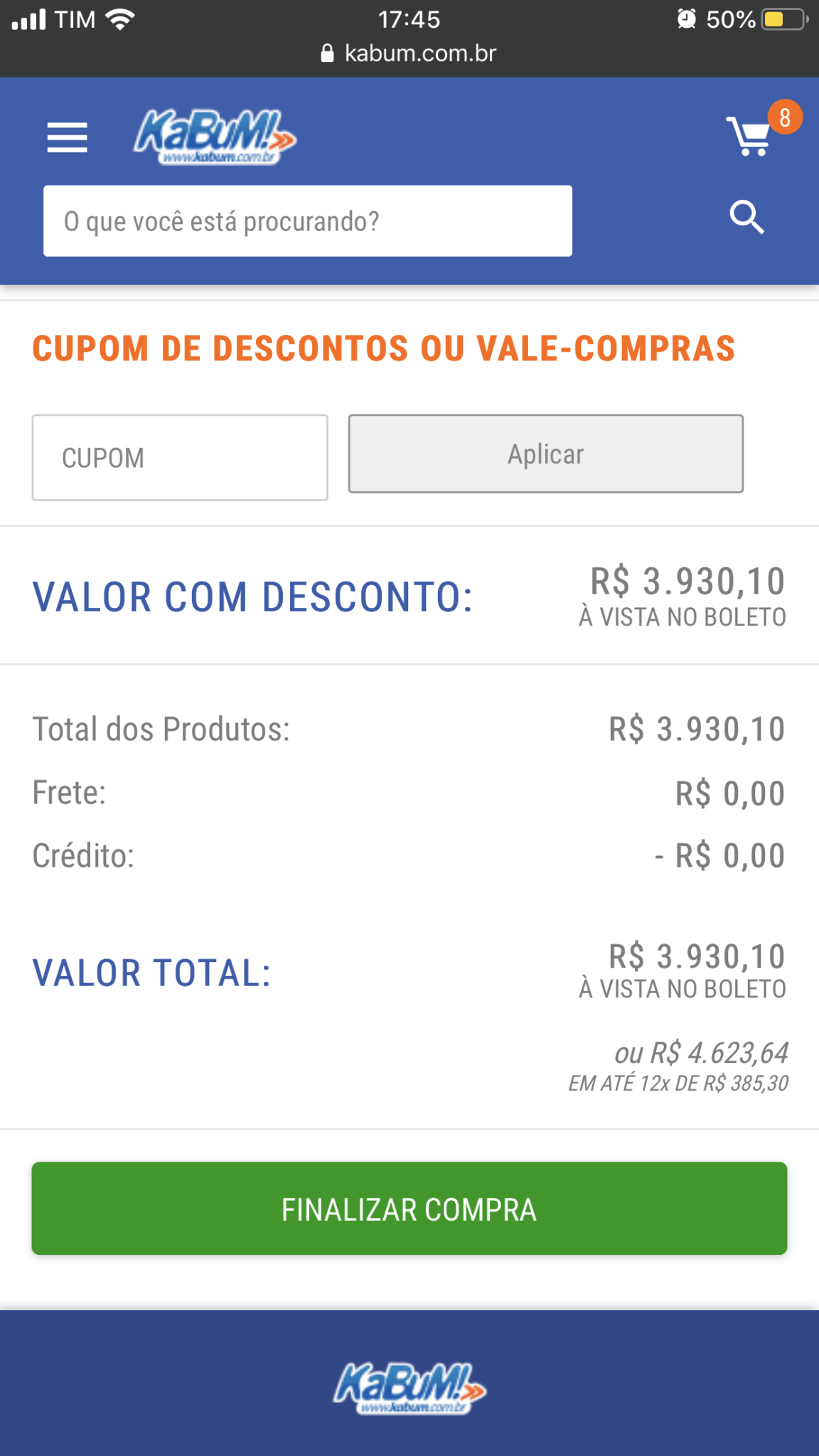Tap the magnifier search icon
The image size is (819, 1456).
746,217
